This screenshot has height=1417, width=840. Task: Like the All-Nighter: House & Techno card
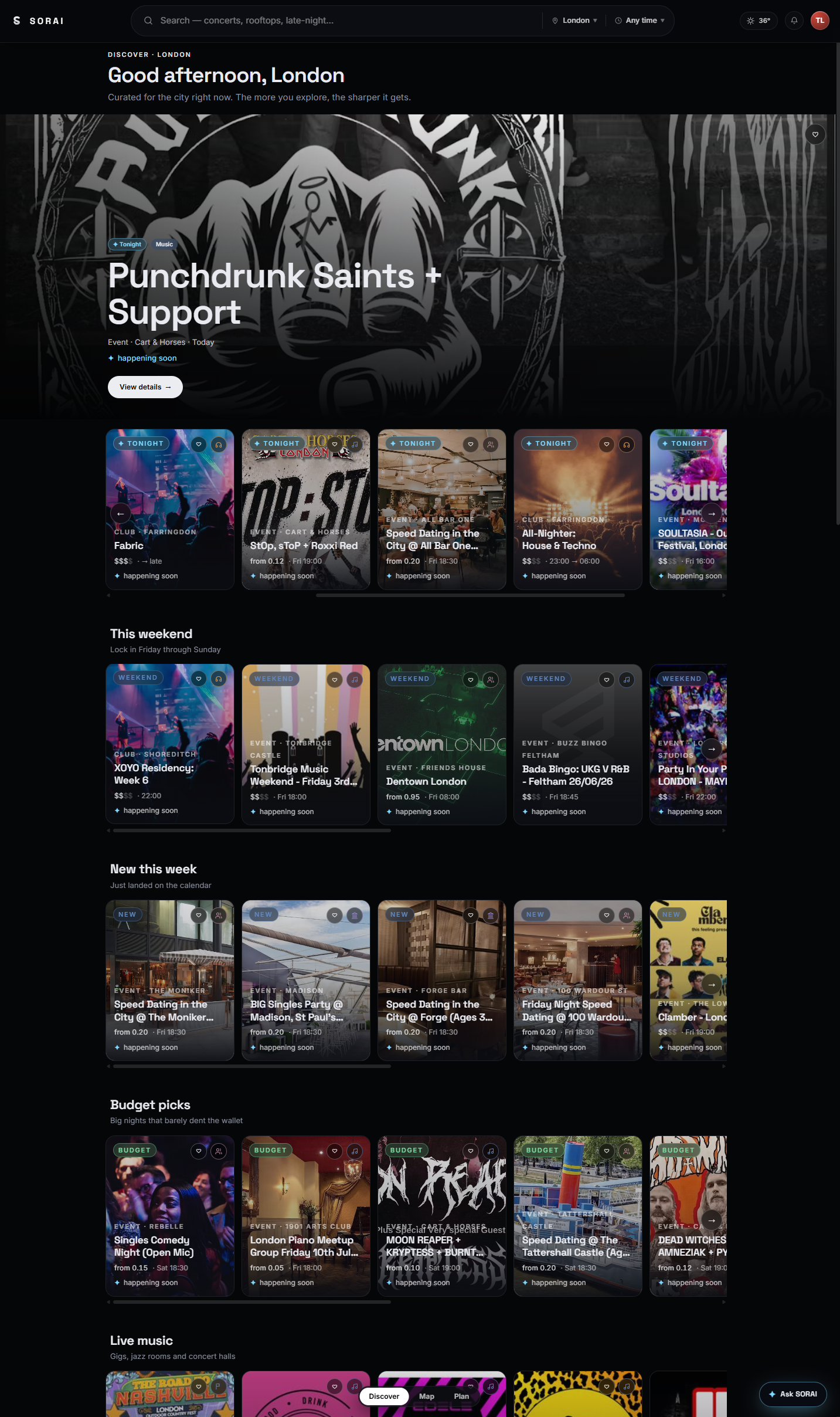607,444
